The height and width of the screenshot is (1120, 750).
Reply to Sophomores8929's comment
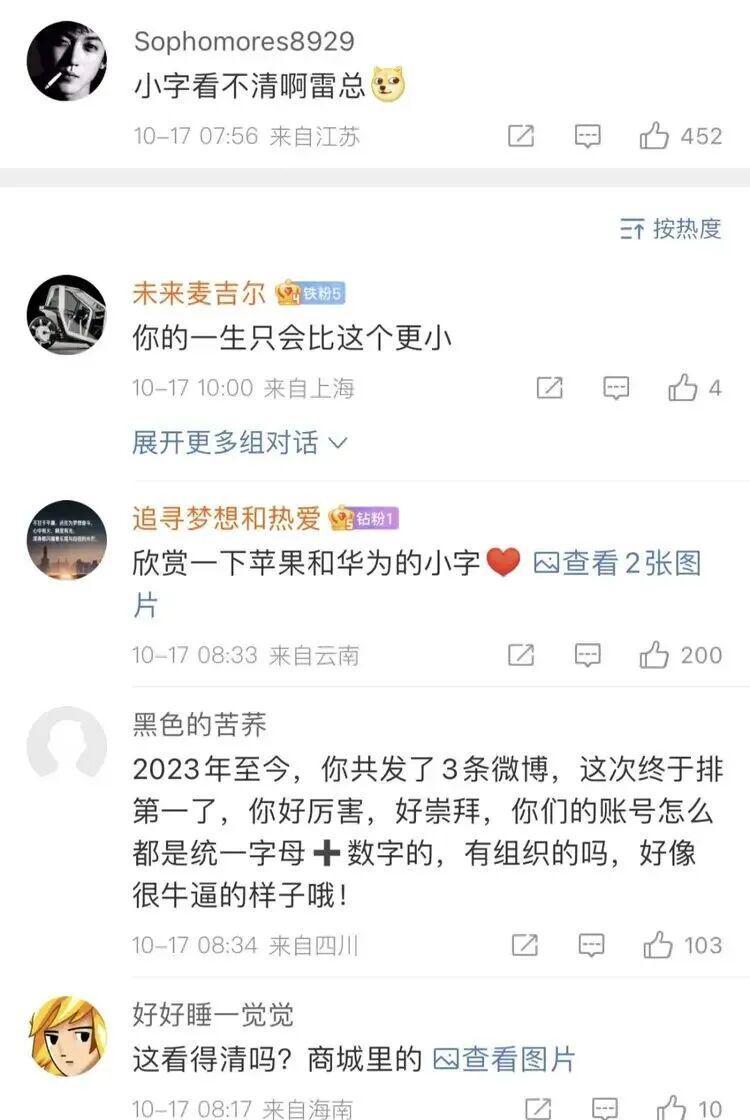tap(588, 136)
